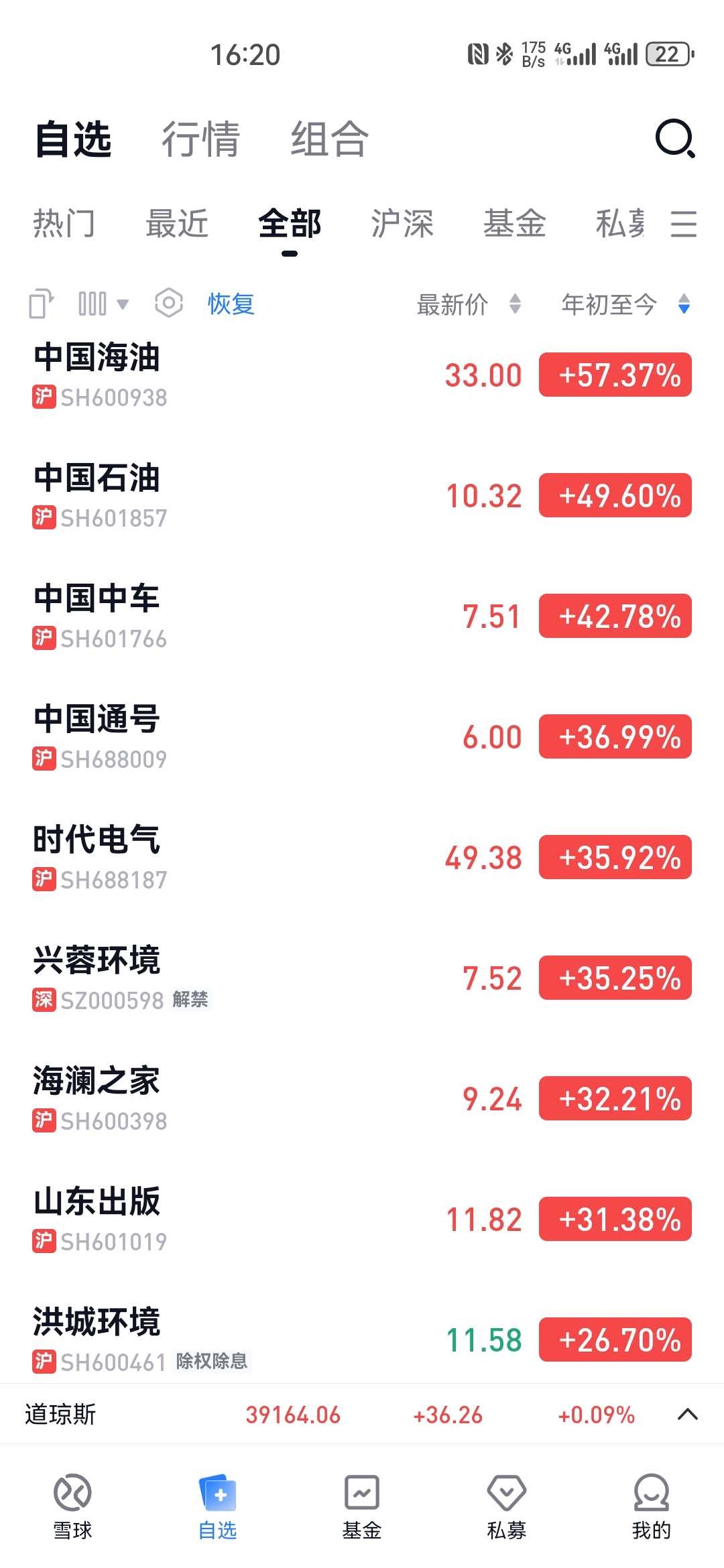The height and width of the screenshot is (1568, 724).
Task: Switch to the 组合 top tab
Action: pyautogui.click(x=329, y=139)
